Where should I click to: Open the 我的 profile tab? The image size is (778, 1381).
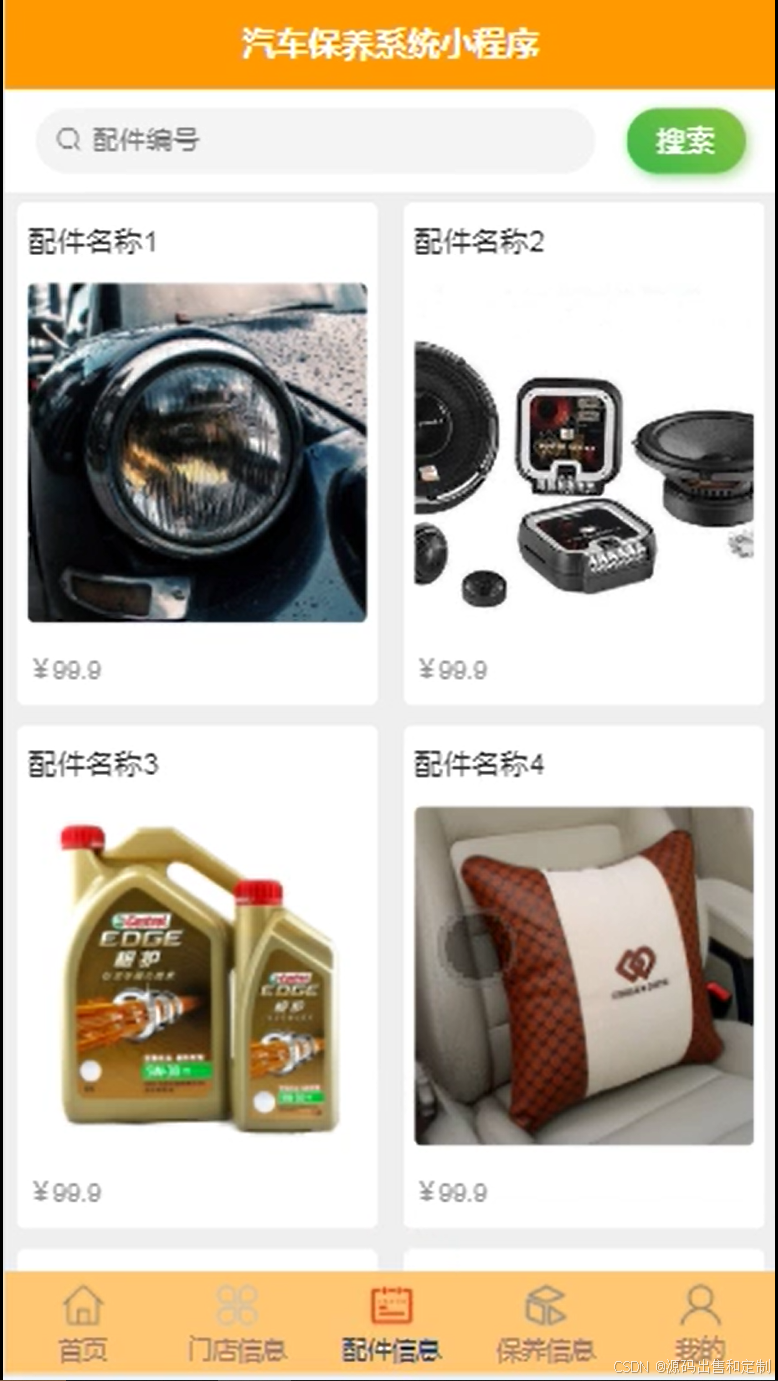tap(700, 1323)
